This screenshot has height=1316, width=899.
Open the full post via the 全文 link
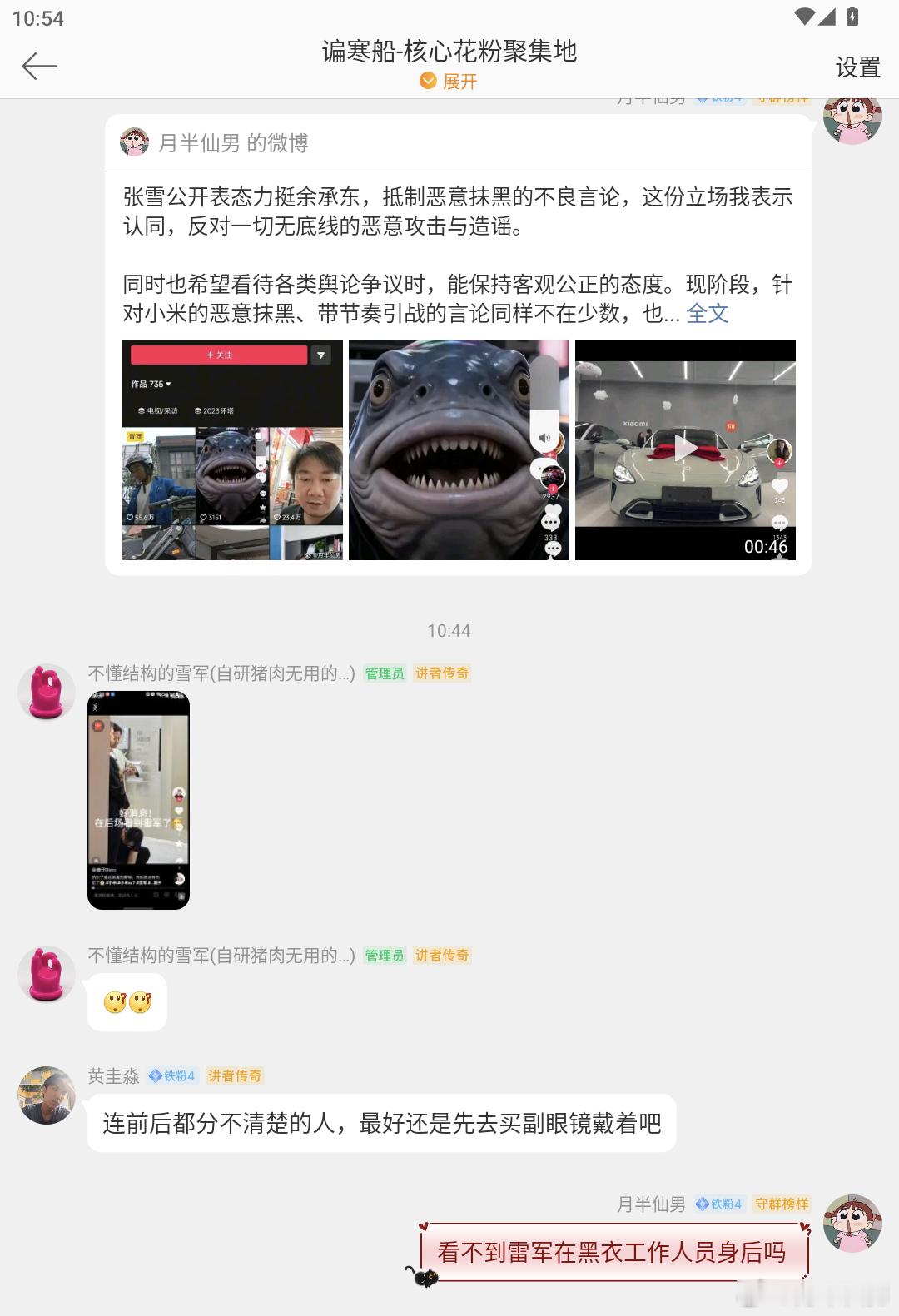click(x=708, y=314)
